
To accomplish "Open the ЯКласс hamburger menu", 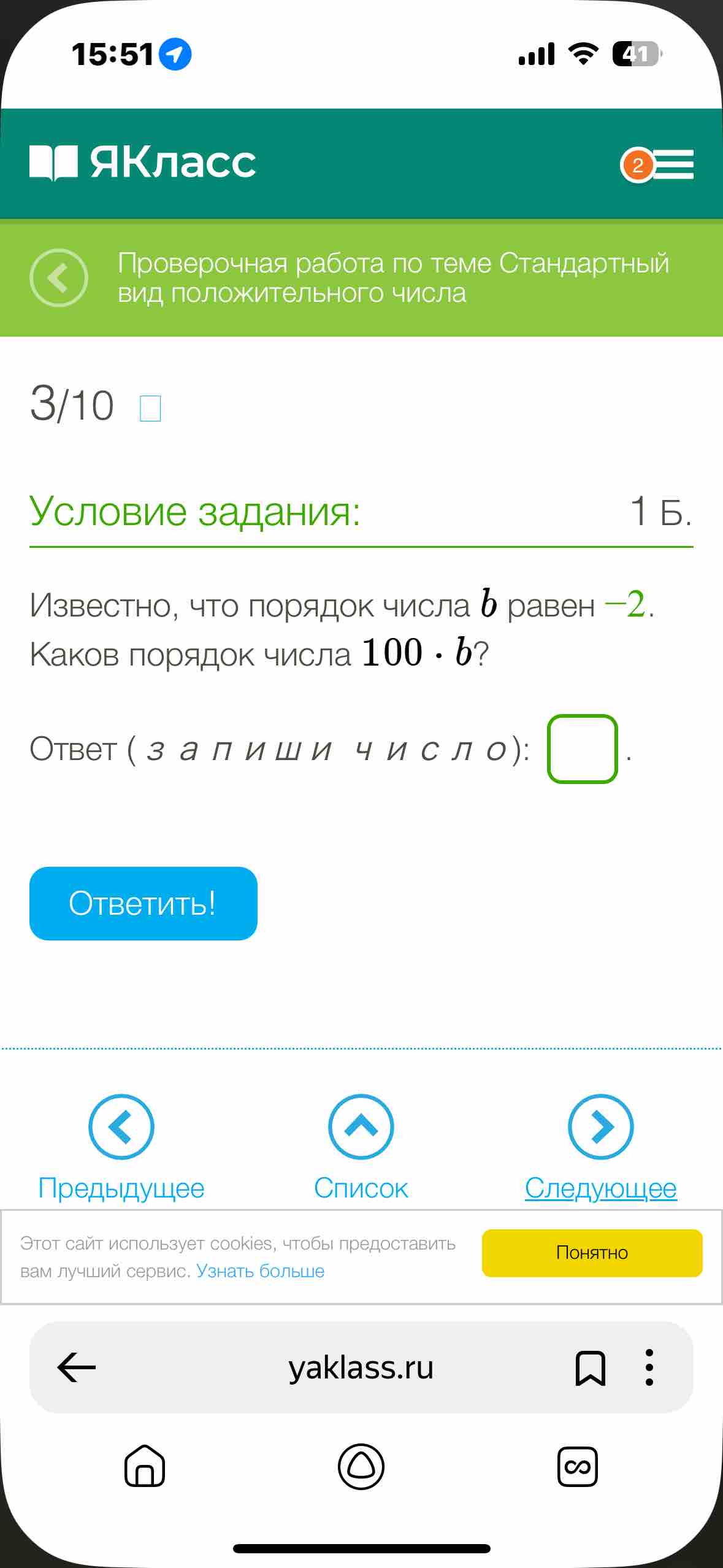I will 673,164.
